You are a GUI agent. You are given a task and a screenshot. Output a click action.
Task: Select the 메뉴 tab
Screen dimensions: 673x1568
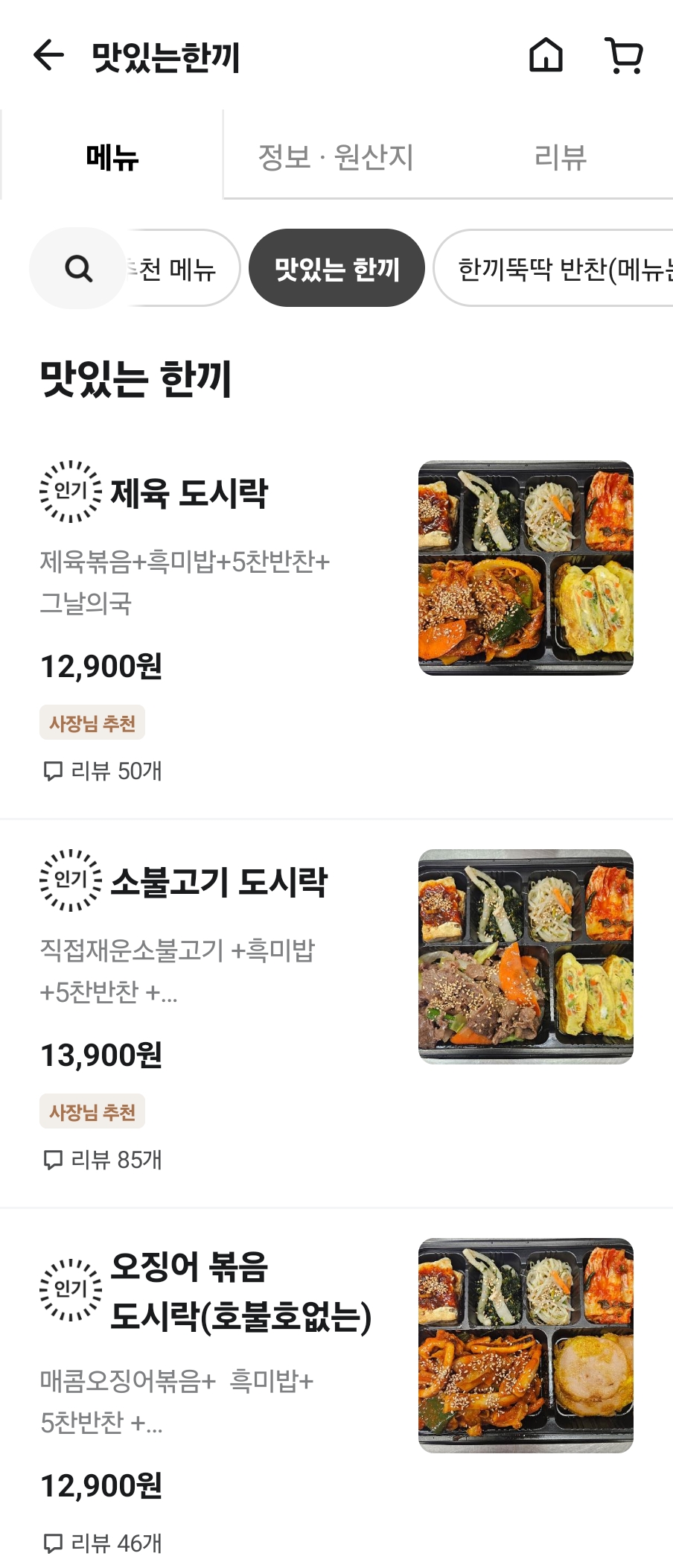[112, 157]
